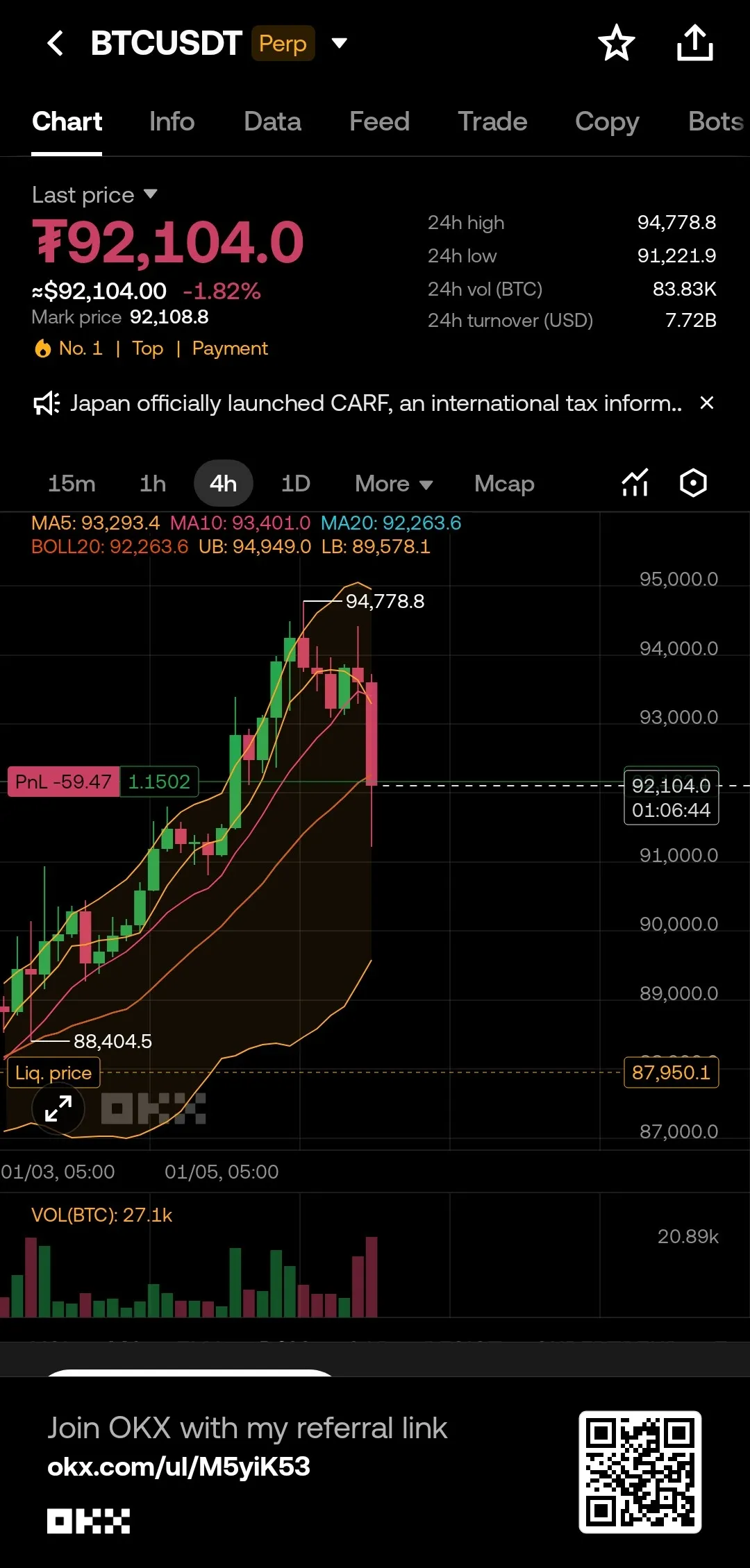Read the Japan CARF announcement
This screenshot has width=750, height=1568.
click(x=375, y=403)
